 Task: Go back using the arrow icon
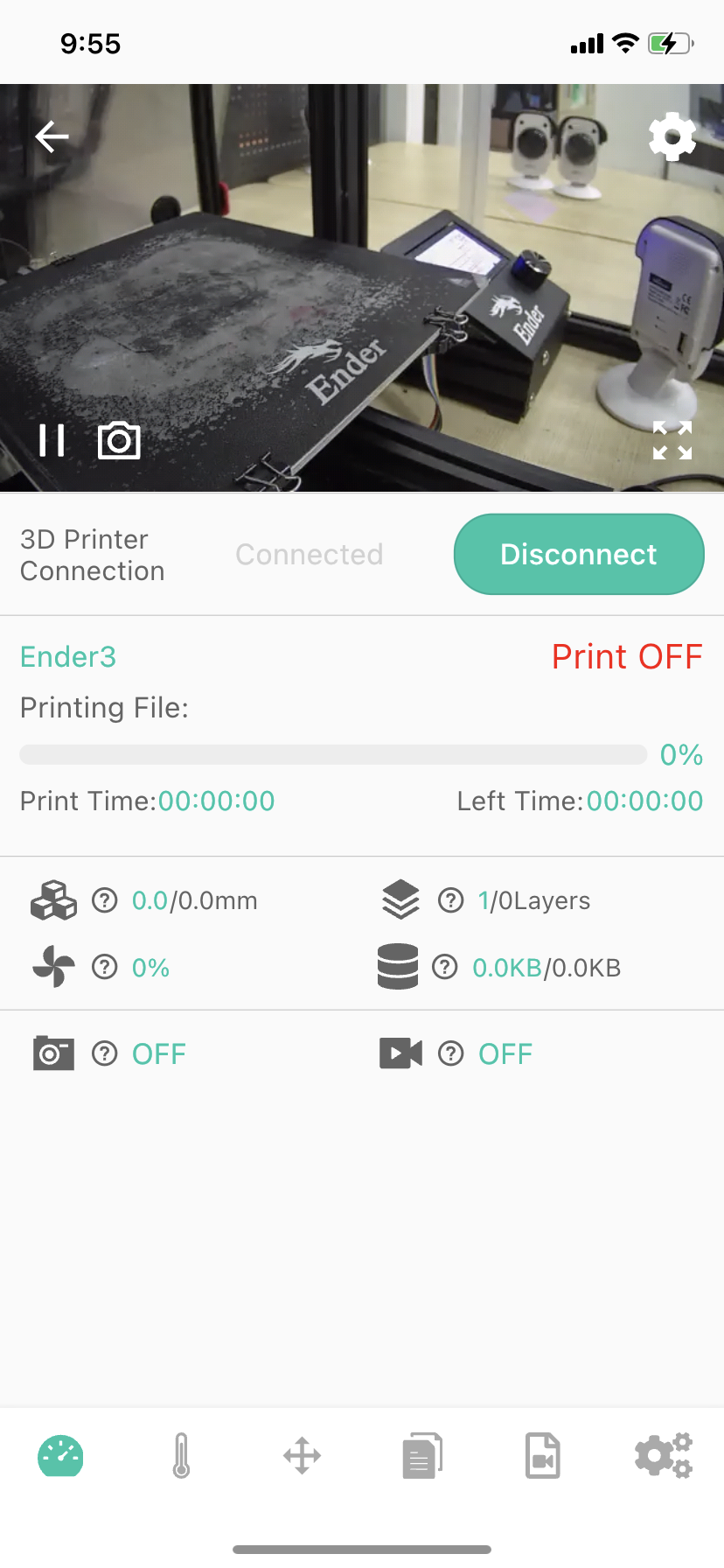pos(52,136)
